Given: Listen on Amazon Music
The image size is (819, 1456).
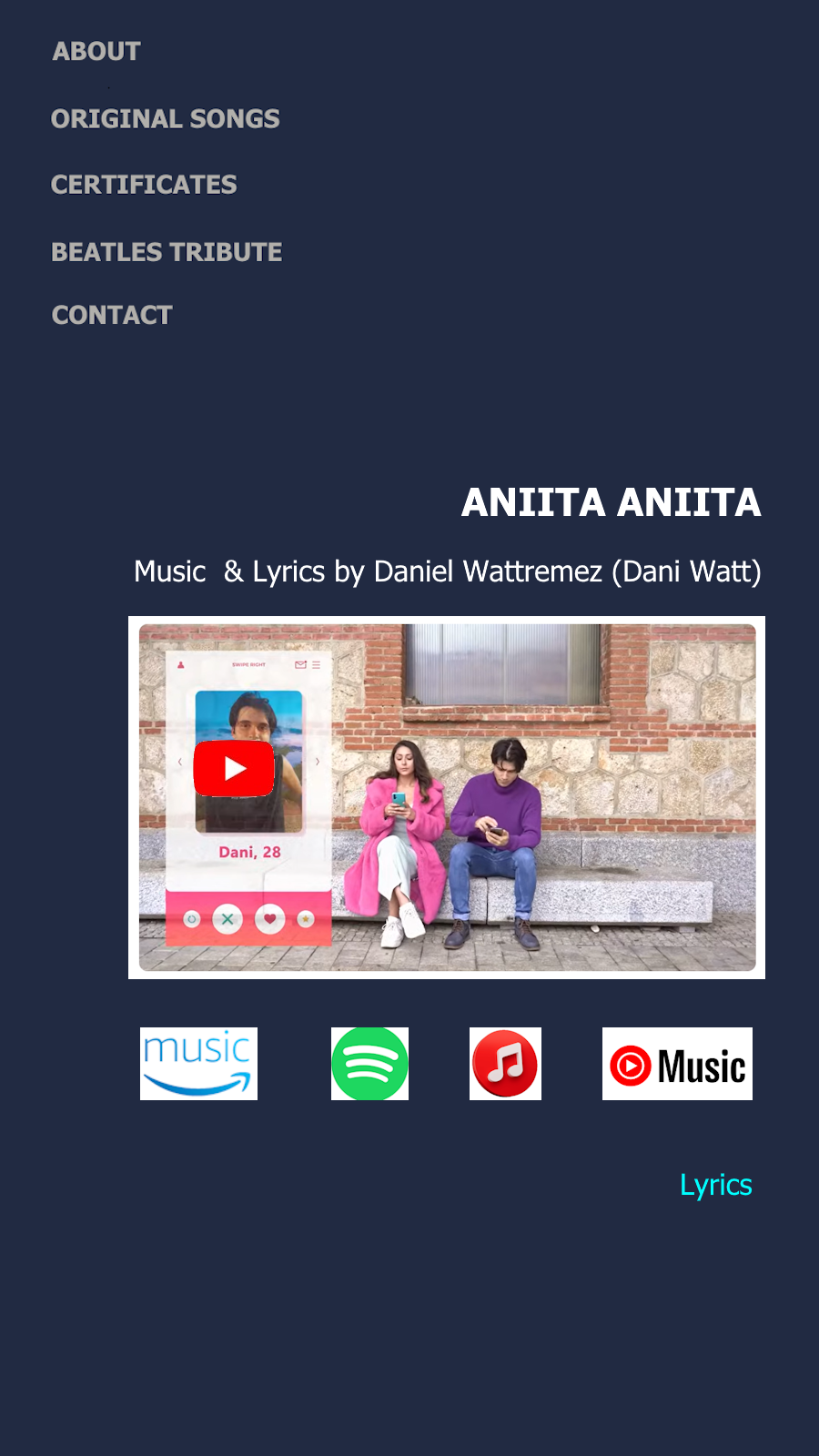Looking at the screenshot, I should pos(198,1064).
